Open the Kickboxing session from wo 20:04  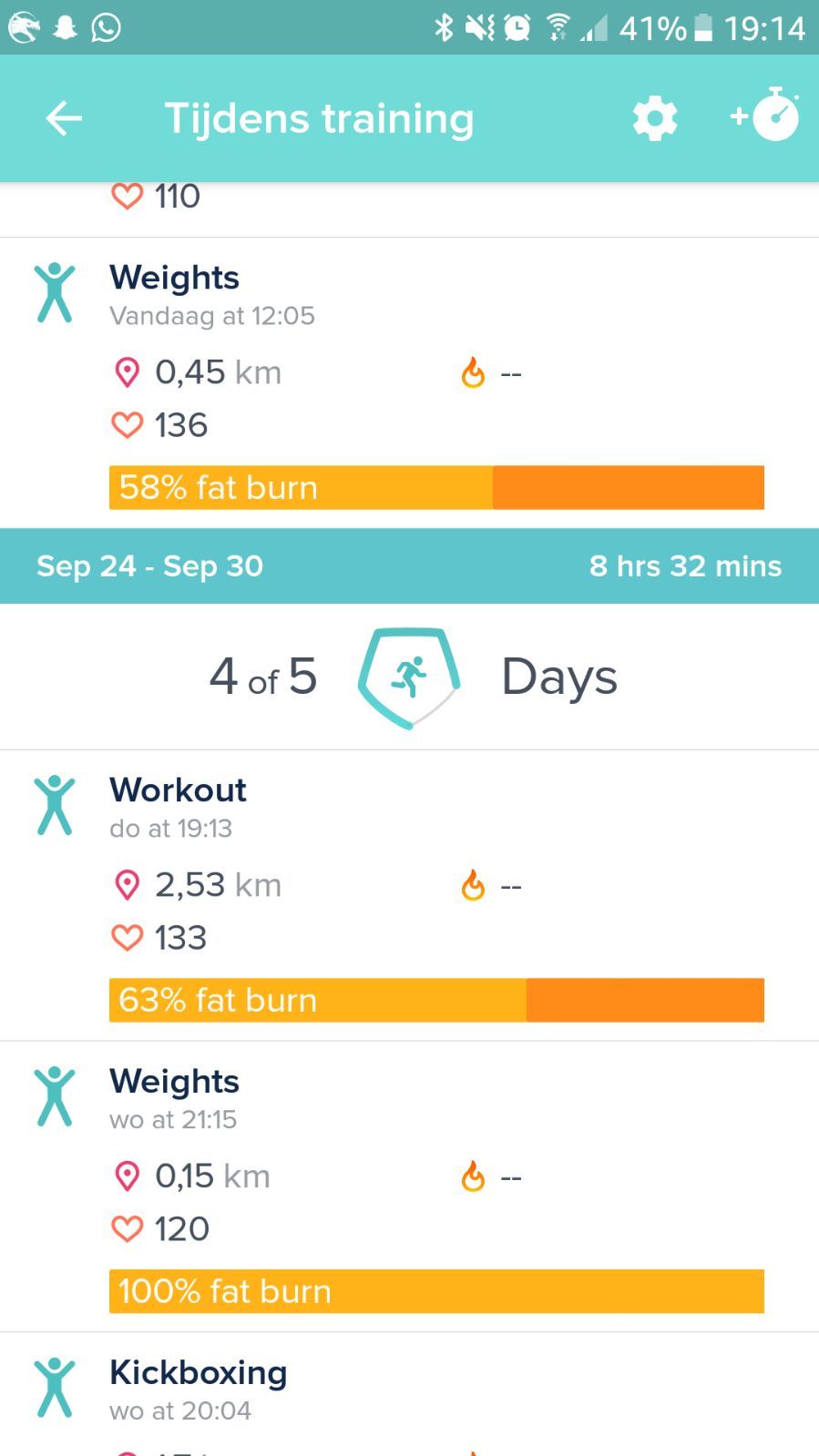(x=410, y=1393)
